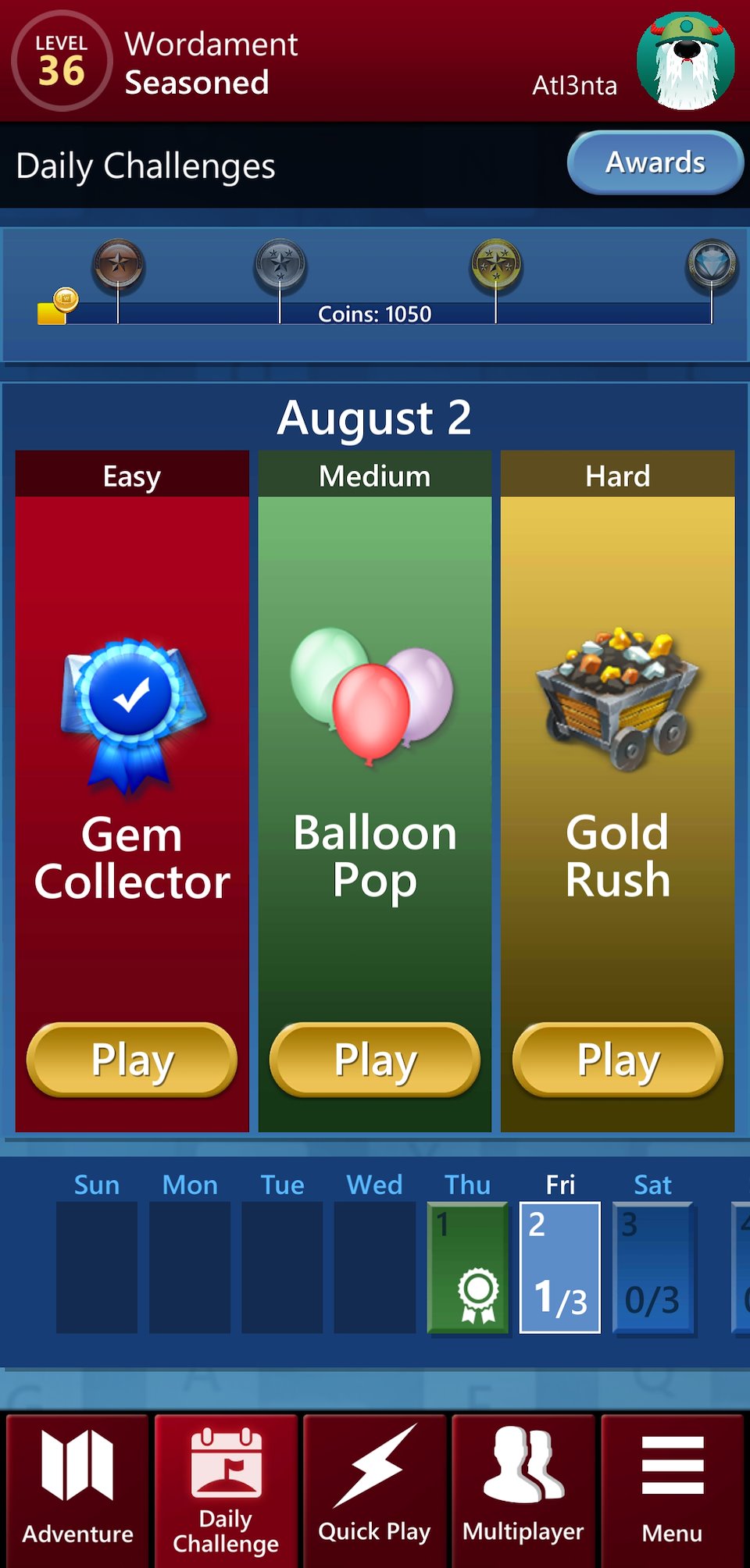This screenshot has height=1568, width=750.
Task: Tap the diamond medal on progress bar
Action: pyautogui.click(x=711, y=264)
